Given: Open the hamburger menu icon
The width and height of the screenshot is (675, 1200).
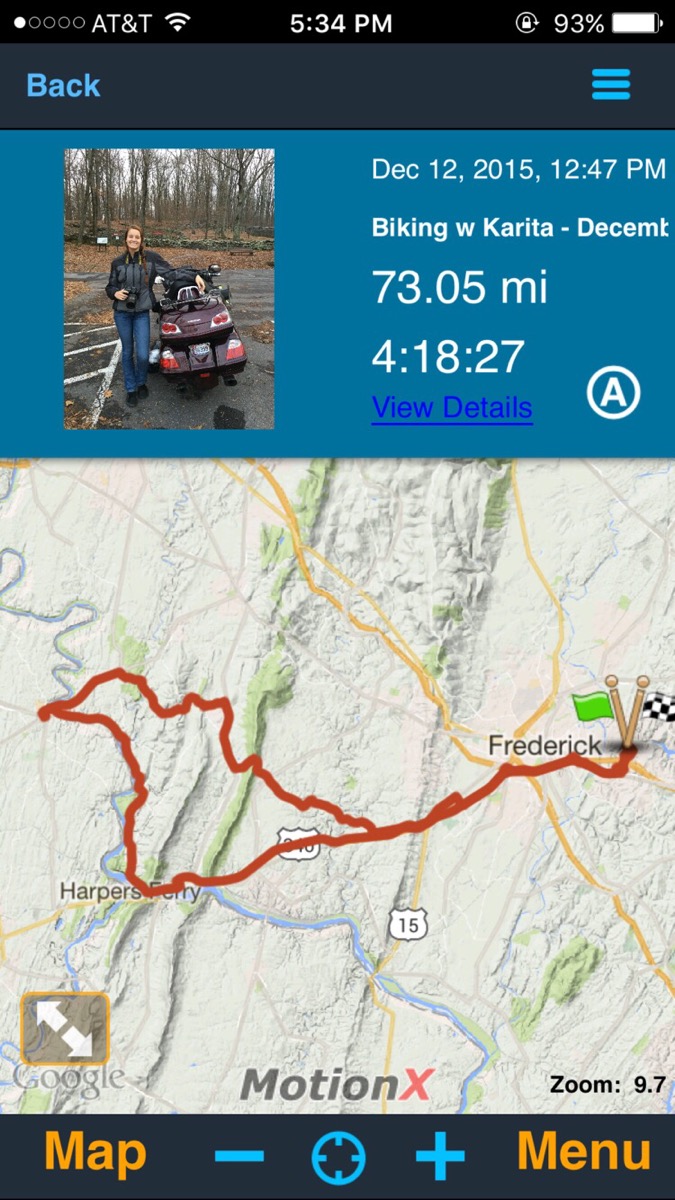Looking at the screenshot, I should (611, 85).
